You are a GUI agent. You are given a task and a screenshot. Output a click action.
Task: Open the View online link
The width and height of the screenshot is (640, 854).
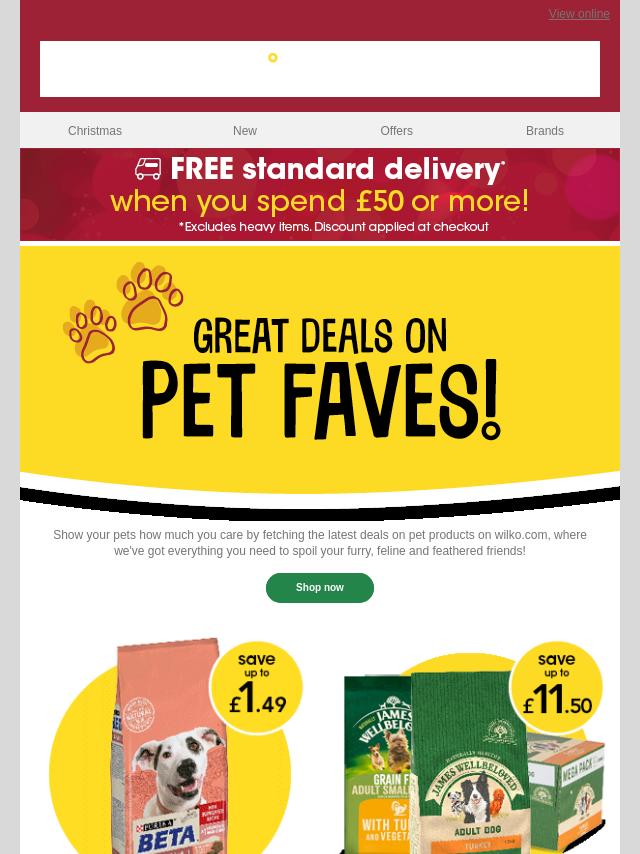pos(578,14)
